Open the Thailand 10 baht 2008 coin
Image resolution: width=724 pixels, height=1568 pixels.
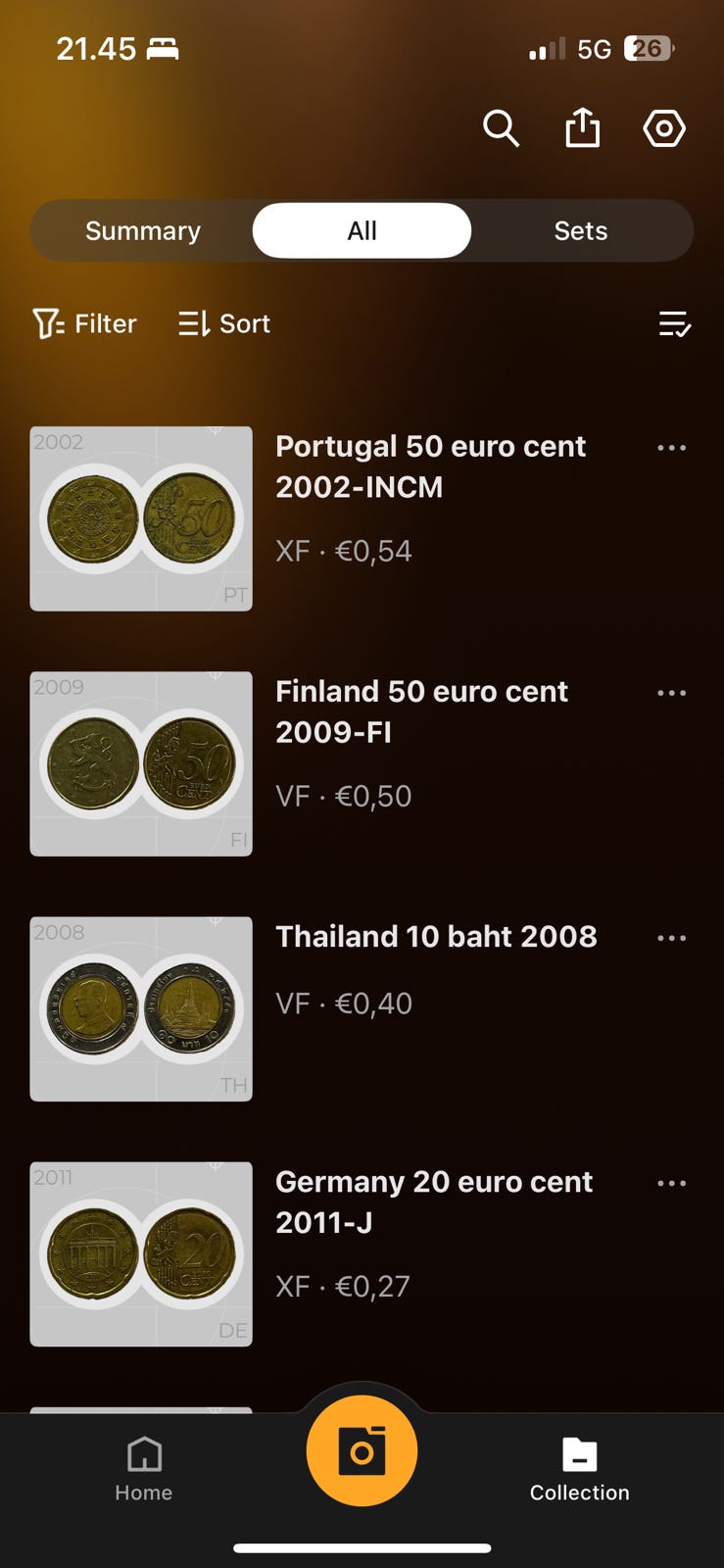pos(436,937)
